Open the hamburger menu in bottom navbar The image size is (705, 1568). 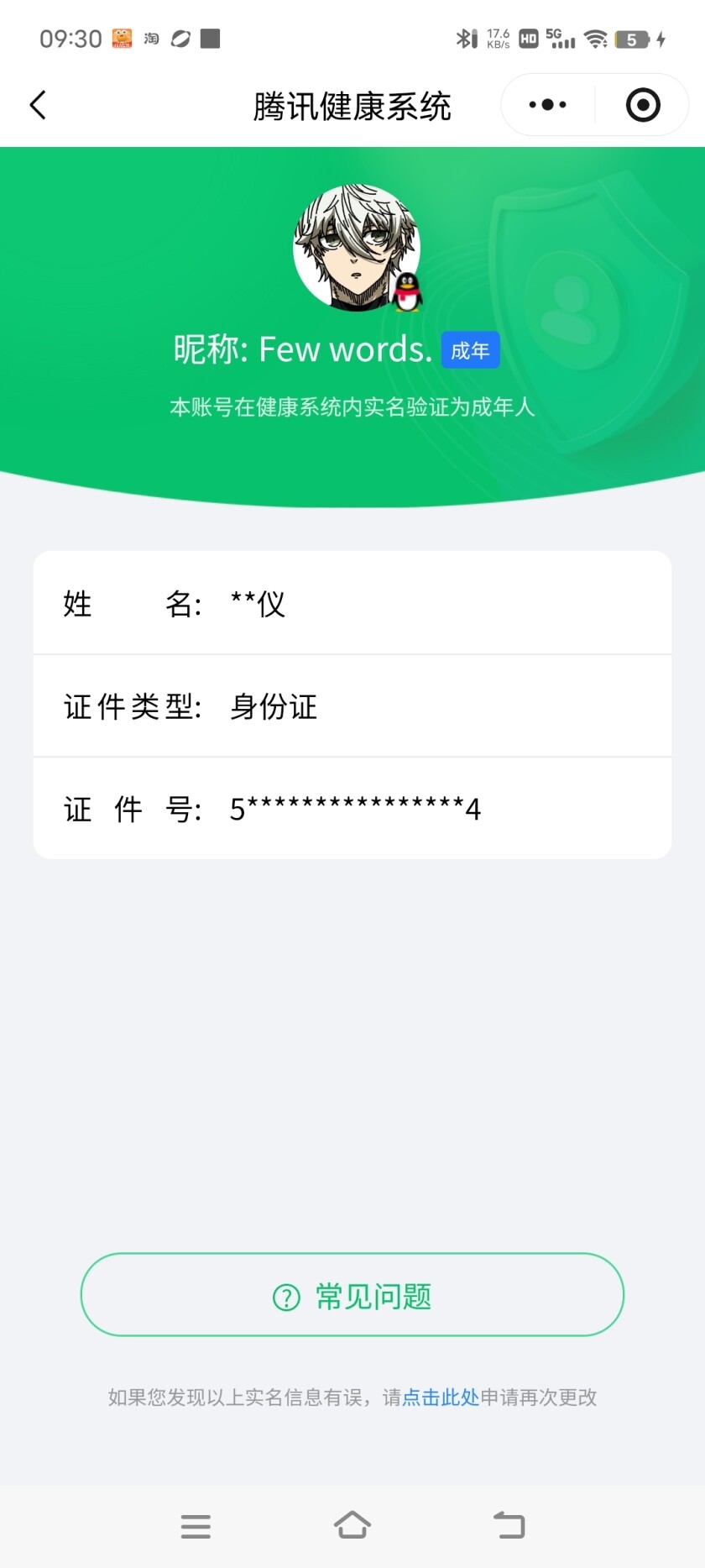pos(196,1525)
